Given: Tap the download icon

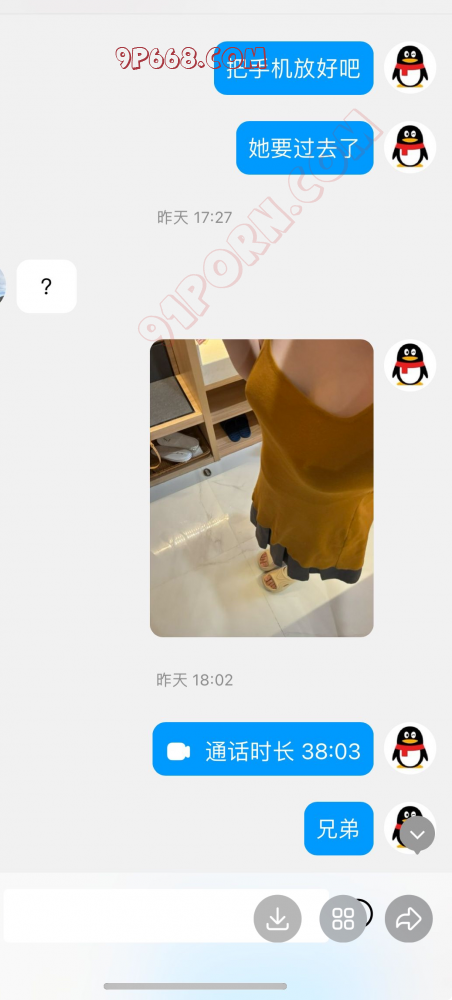Looking at the screenshot, I should (x=277, y=919).
